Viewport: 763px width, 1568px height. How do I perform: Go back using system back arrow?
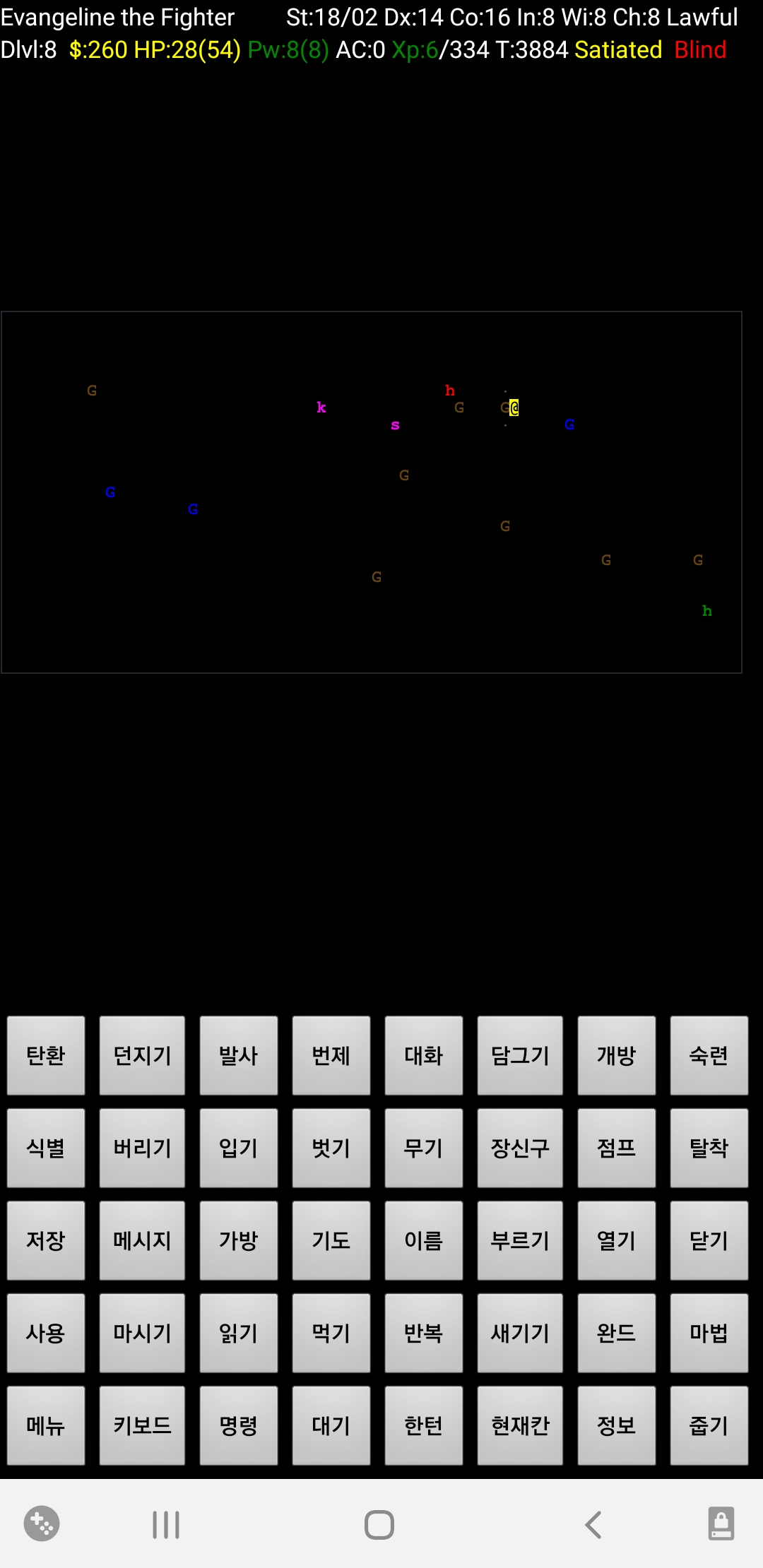point(593,1524)
